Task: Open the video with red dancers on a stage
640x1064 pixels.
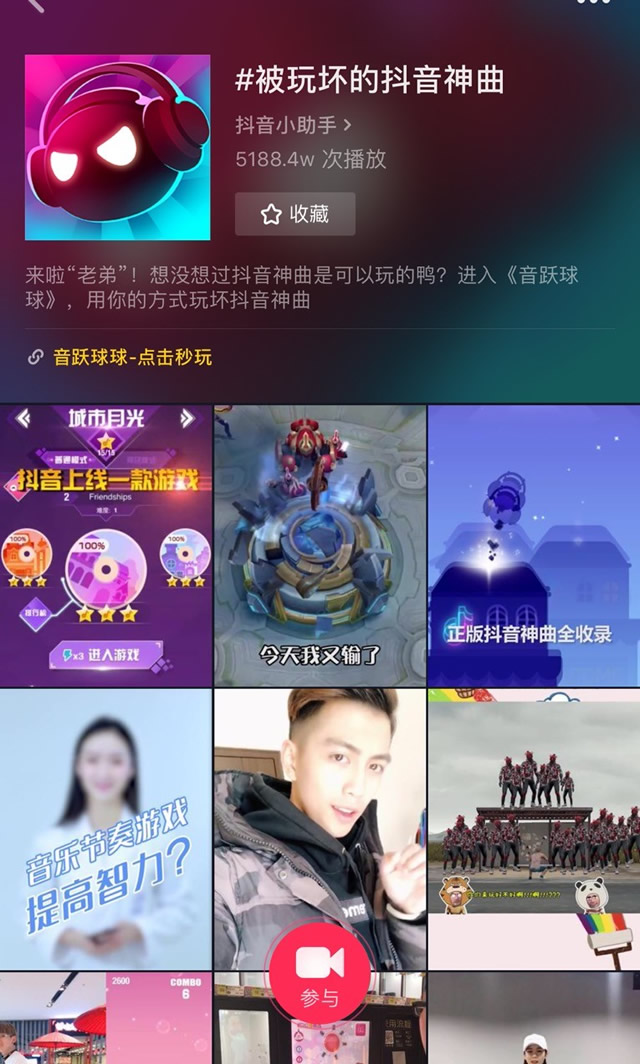Action: coord(534,829)
